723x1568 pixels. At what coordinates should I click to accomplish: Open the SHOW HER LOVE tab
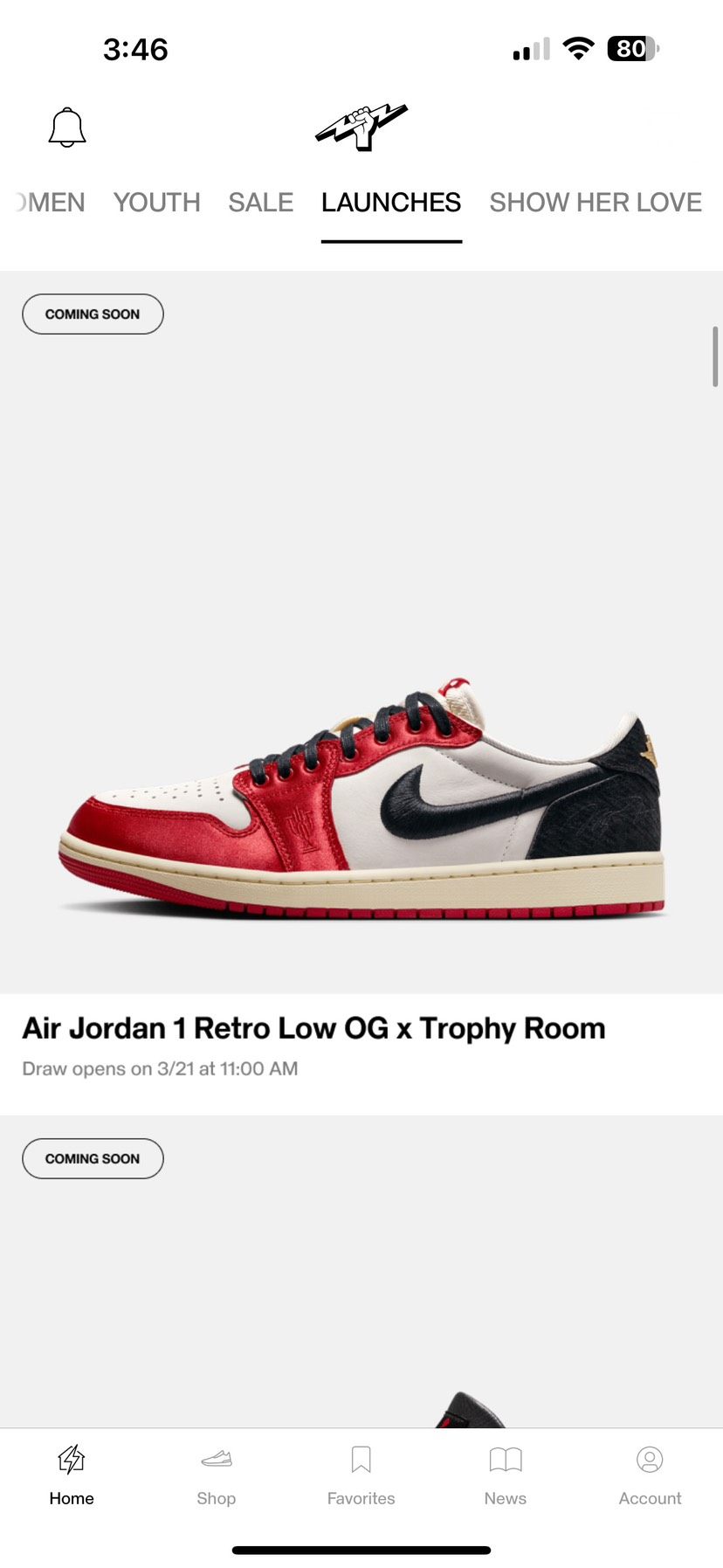tap(596, 203)
